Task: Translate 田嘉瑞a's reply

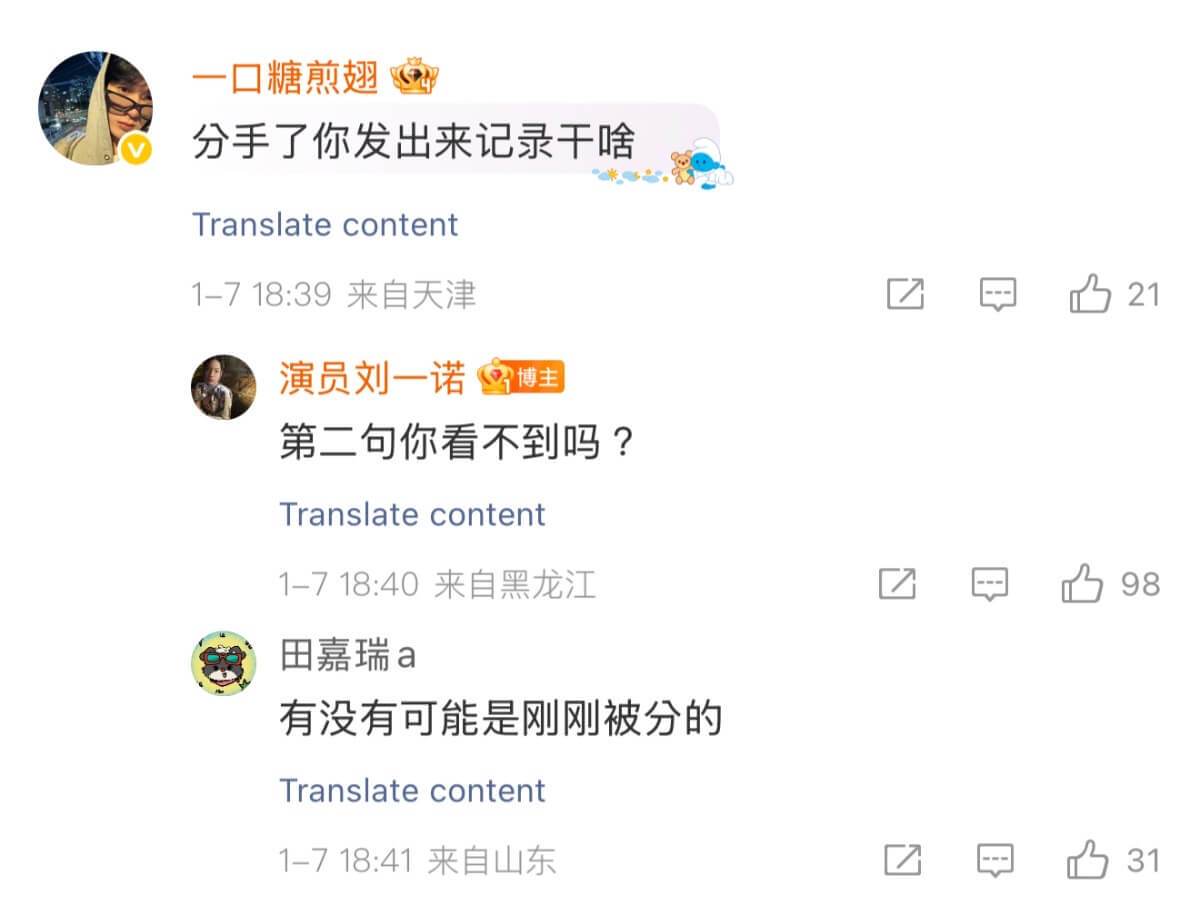Action: [x=412, y=790]
